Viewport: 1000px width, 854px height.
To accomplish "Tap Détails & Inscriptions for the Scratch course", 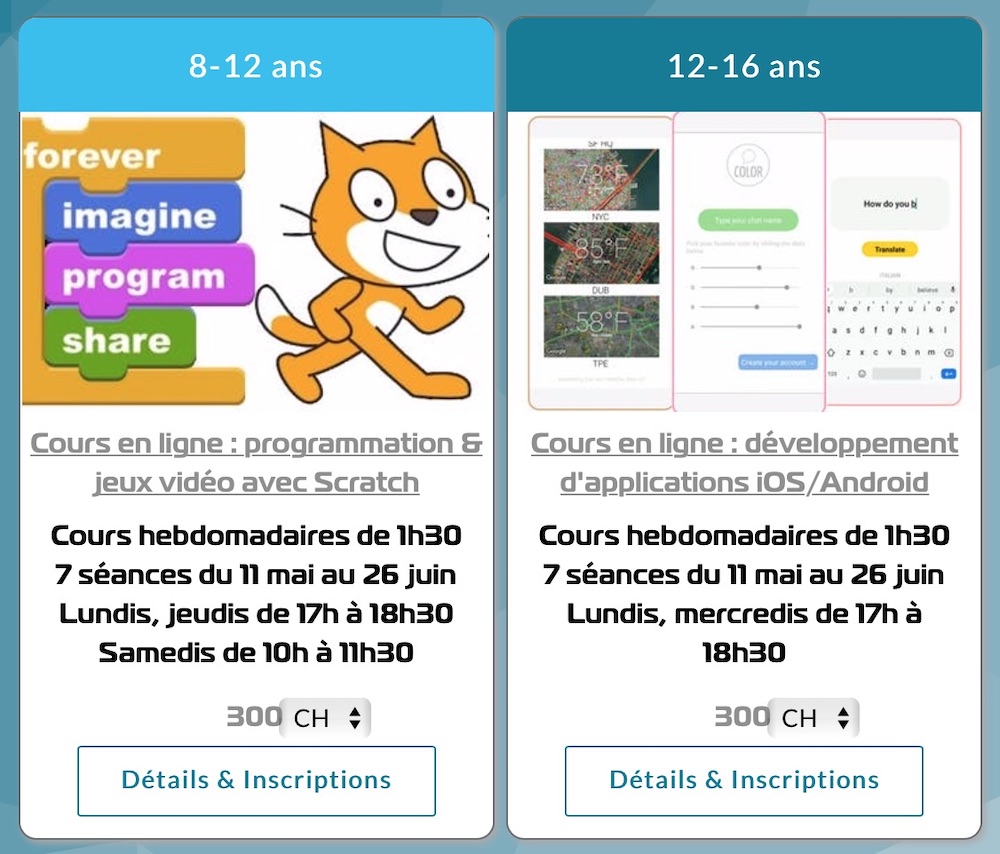I will click(256, 780).
